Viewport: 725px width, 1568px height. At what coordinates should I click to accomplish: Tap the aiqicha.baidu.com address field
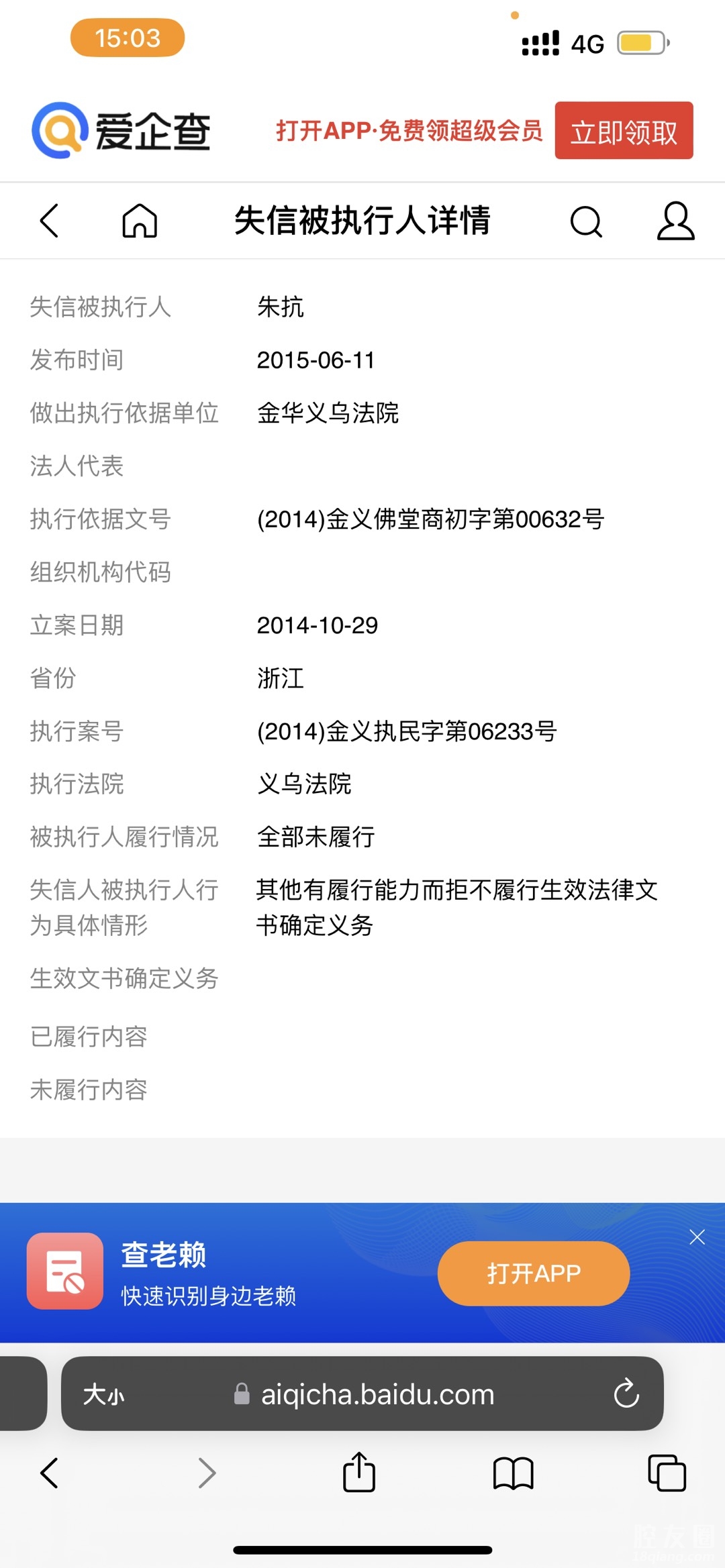376,1395
